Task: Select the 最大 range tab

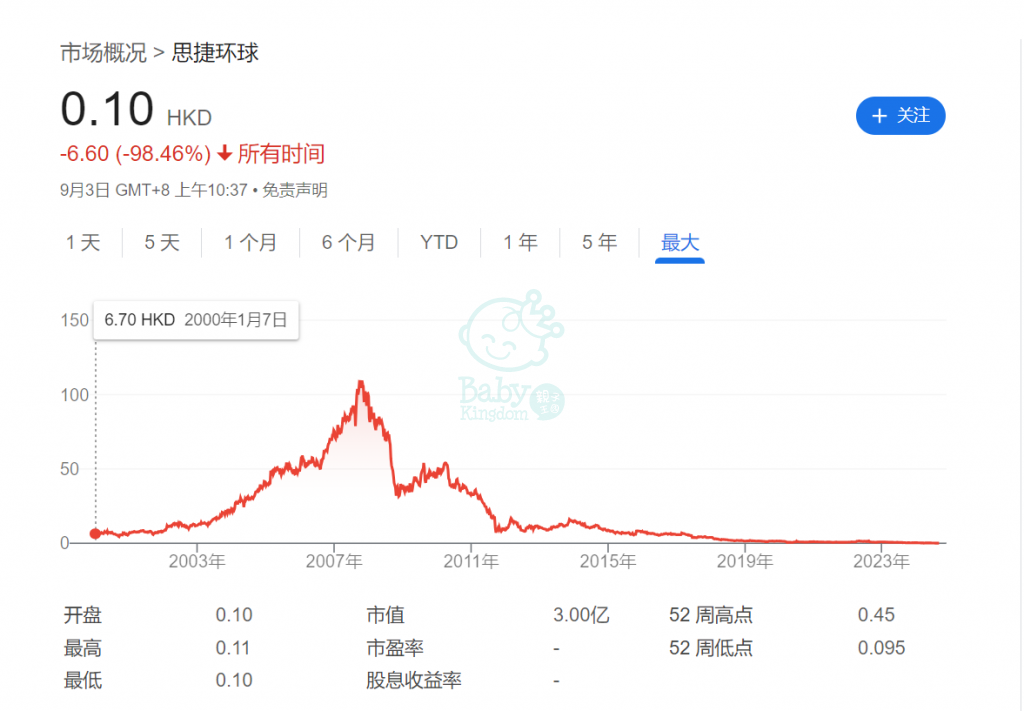Action: click(680, 242)
